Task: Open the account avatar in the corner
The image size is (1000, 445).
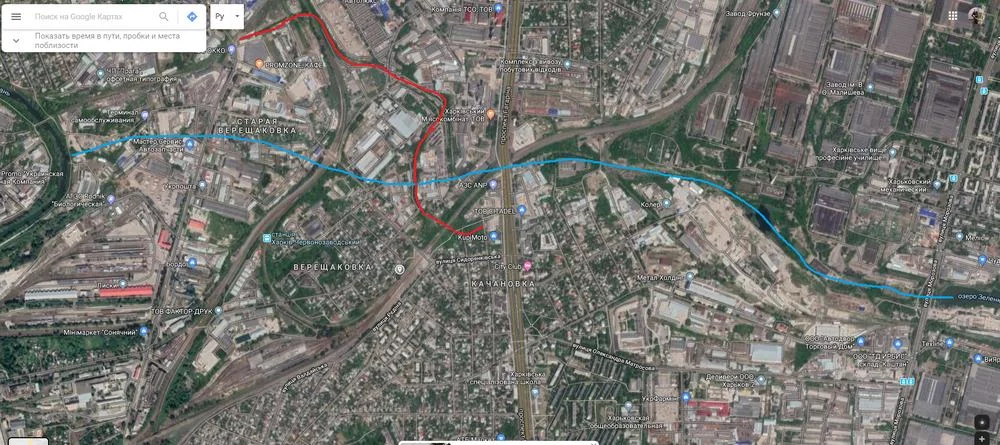Action: point(976,16)
